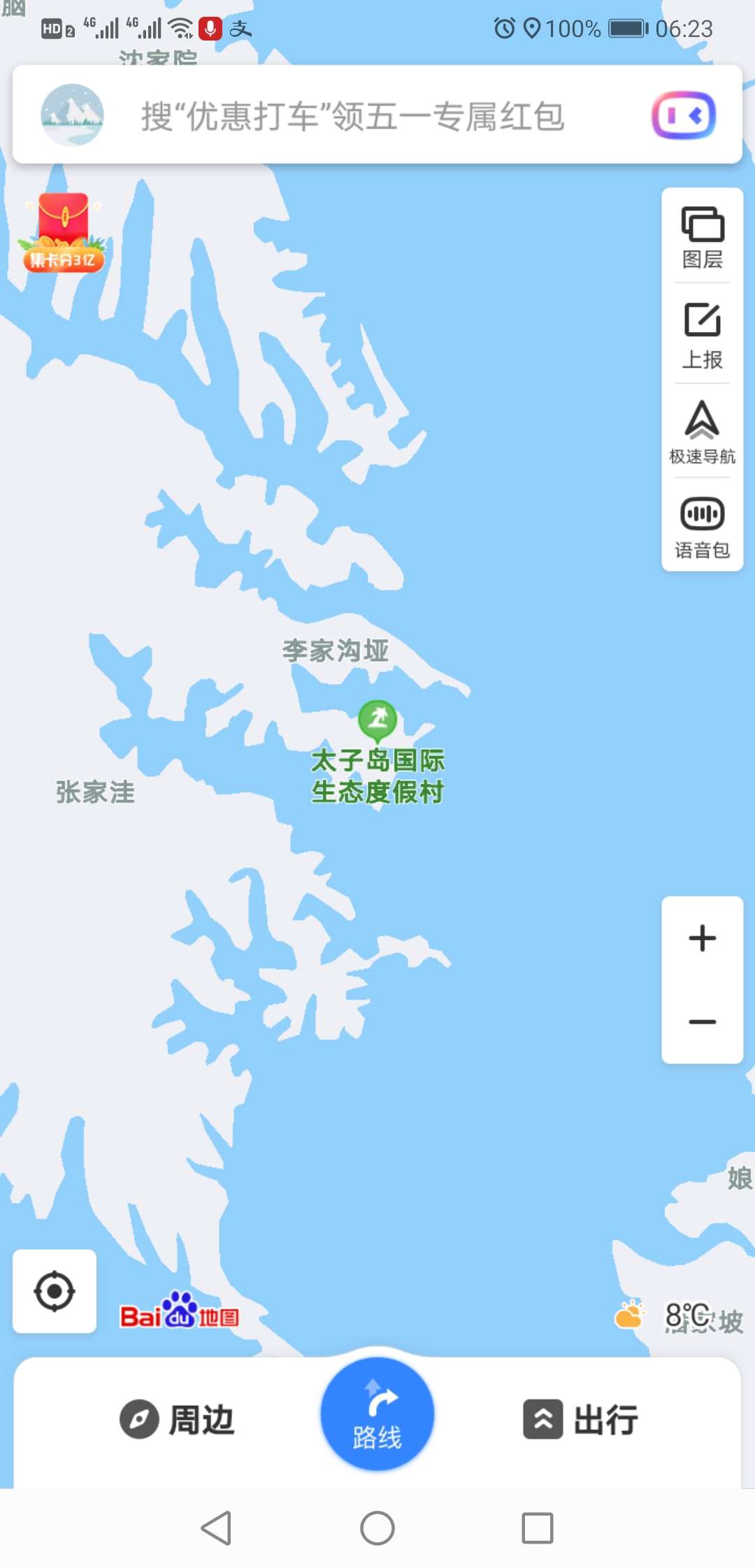Open the search box for 优惠打车

(353, 116)
